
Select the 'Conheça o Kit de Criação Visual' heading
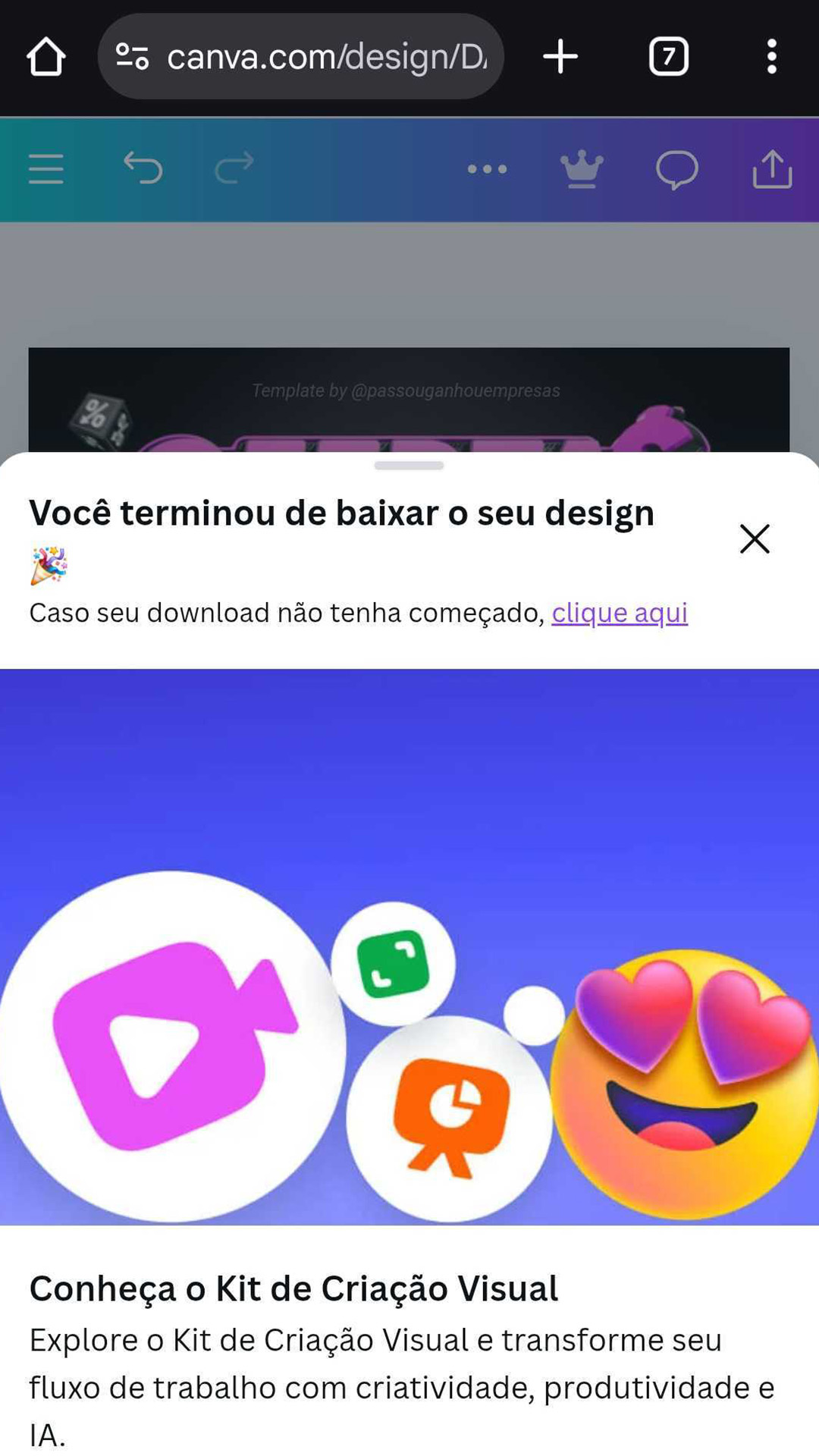coord(293,1287)
